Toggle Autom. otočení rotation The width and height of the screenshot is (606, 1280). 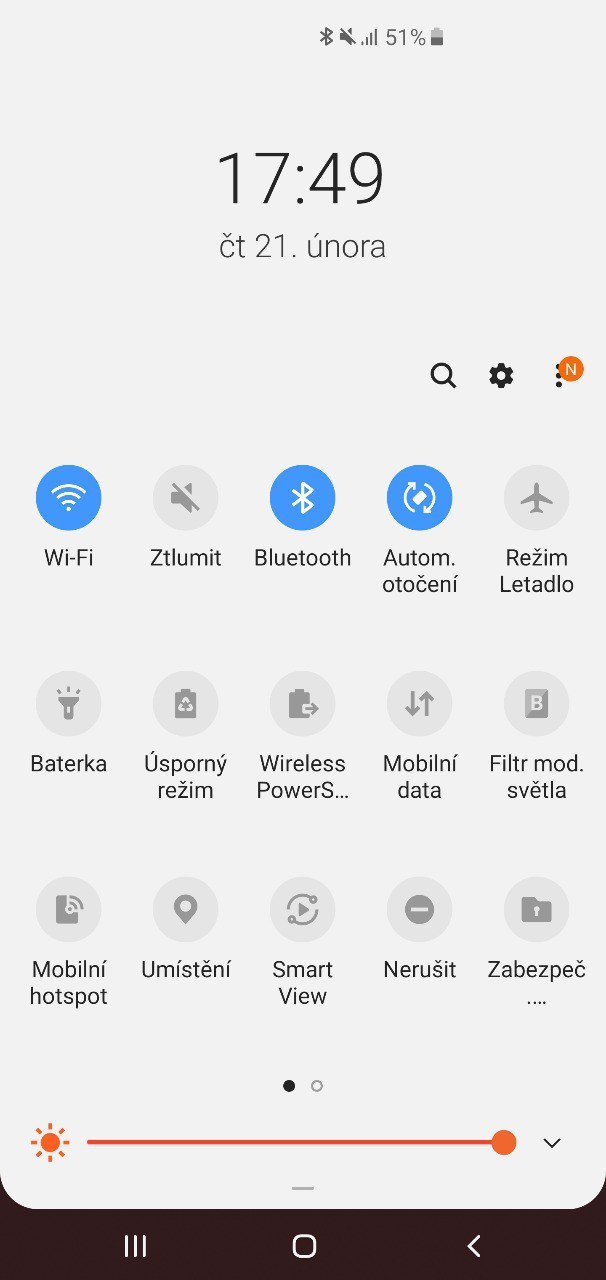point(419,497)
